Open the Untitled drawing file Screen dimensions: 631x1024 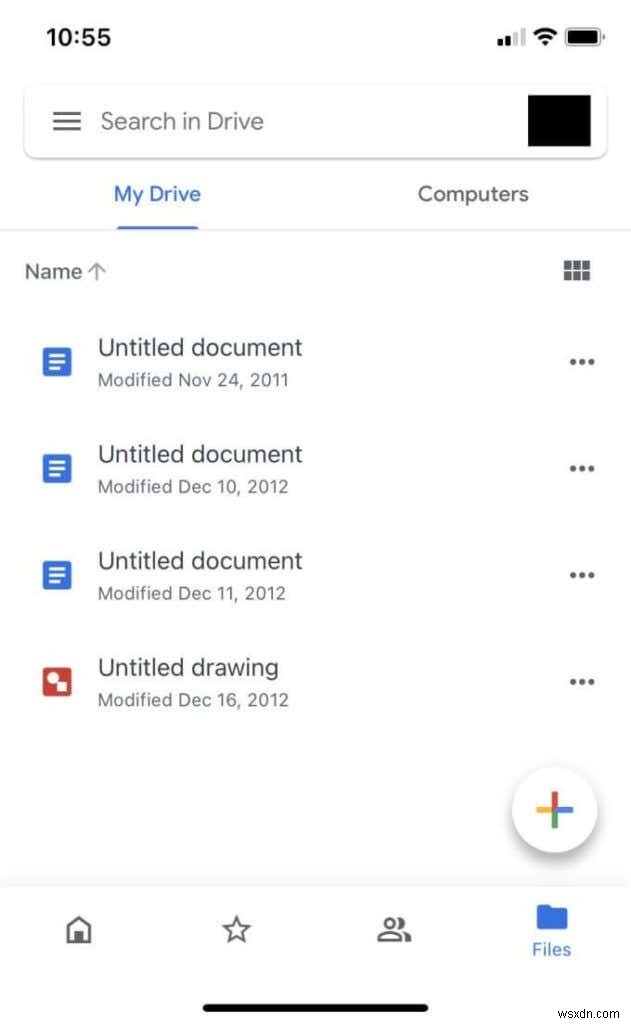[188, 681]
